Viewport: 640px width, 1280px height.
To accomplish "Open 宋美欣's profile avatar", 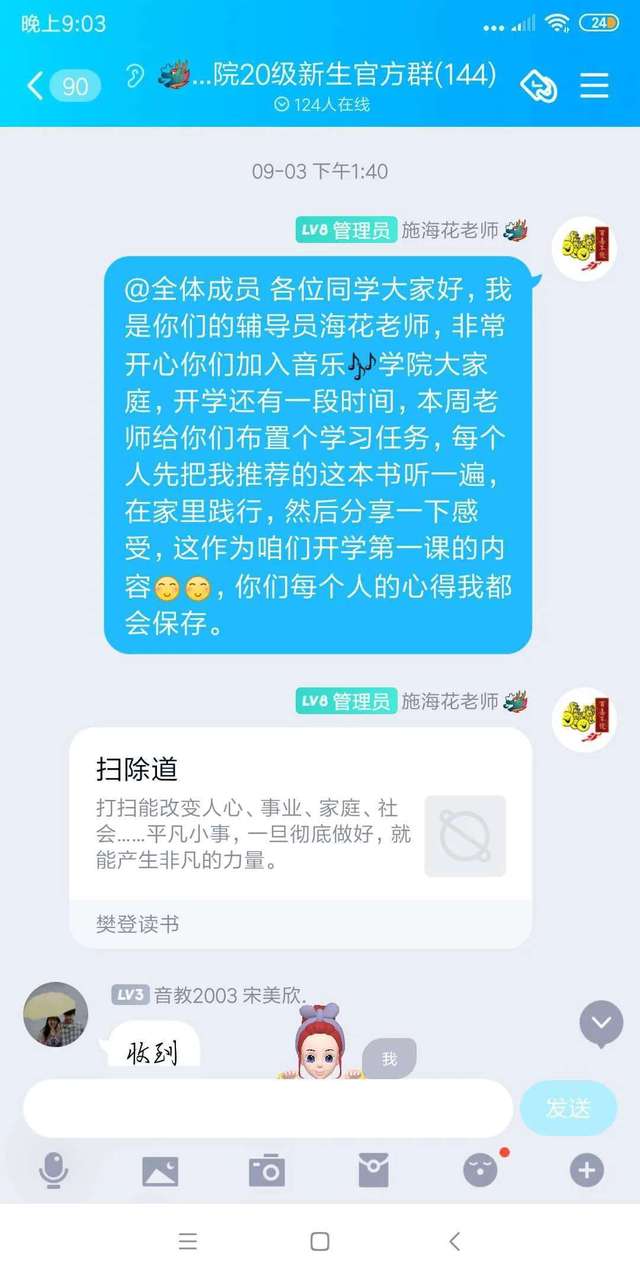I will (x=56, y=1013).
